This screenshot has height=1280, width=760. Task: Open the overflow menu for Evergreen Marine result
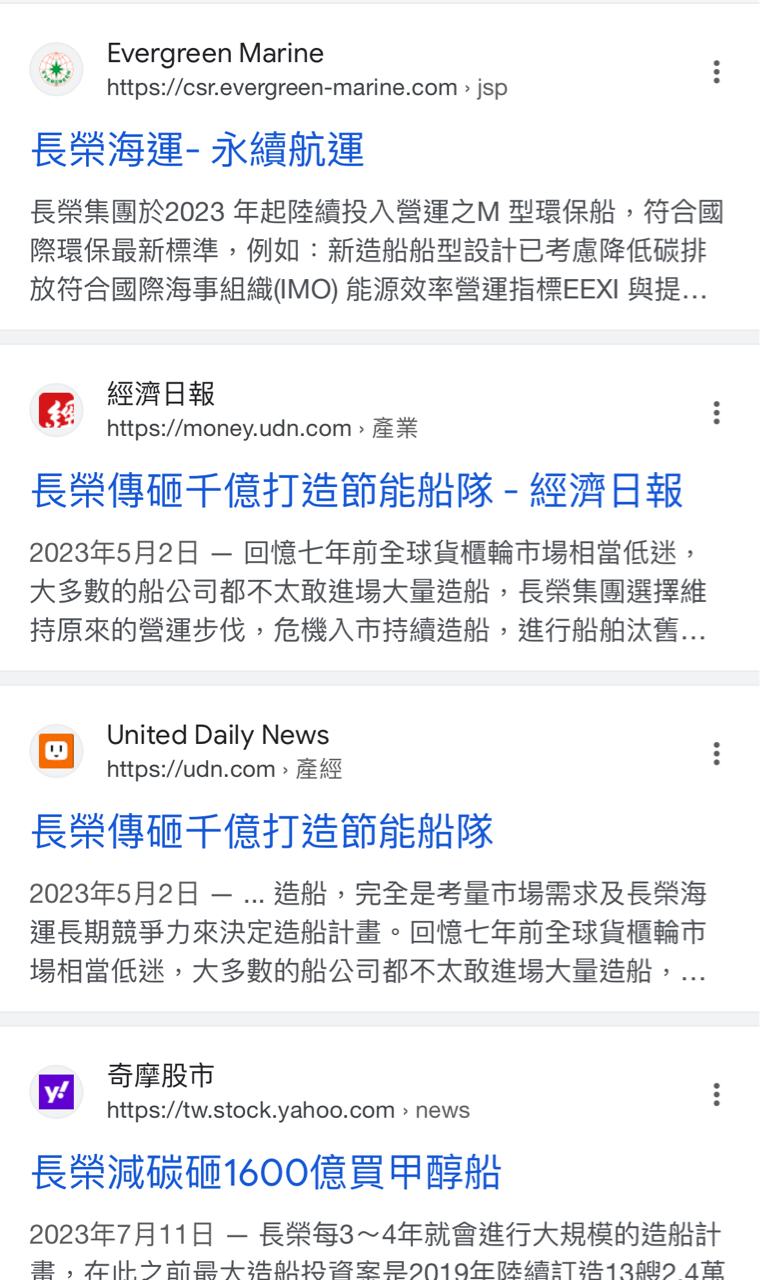pyautogui.click(x=716, y=71)
